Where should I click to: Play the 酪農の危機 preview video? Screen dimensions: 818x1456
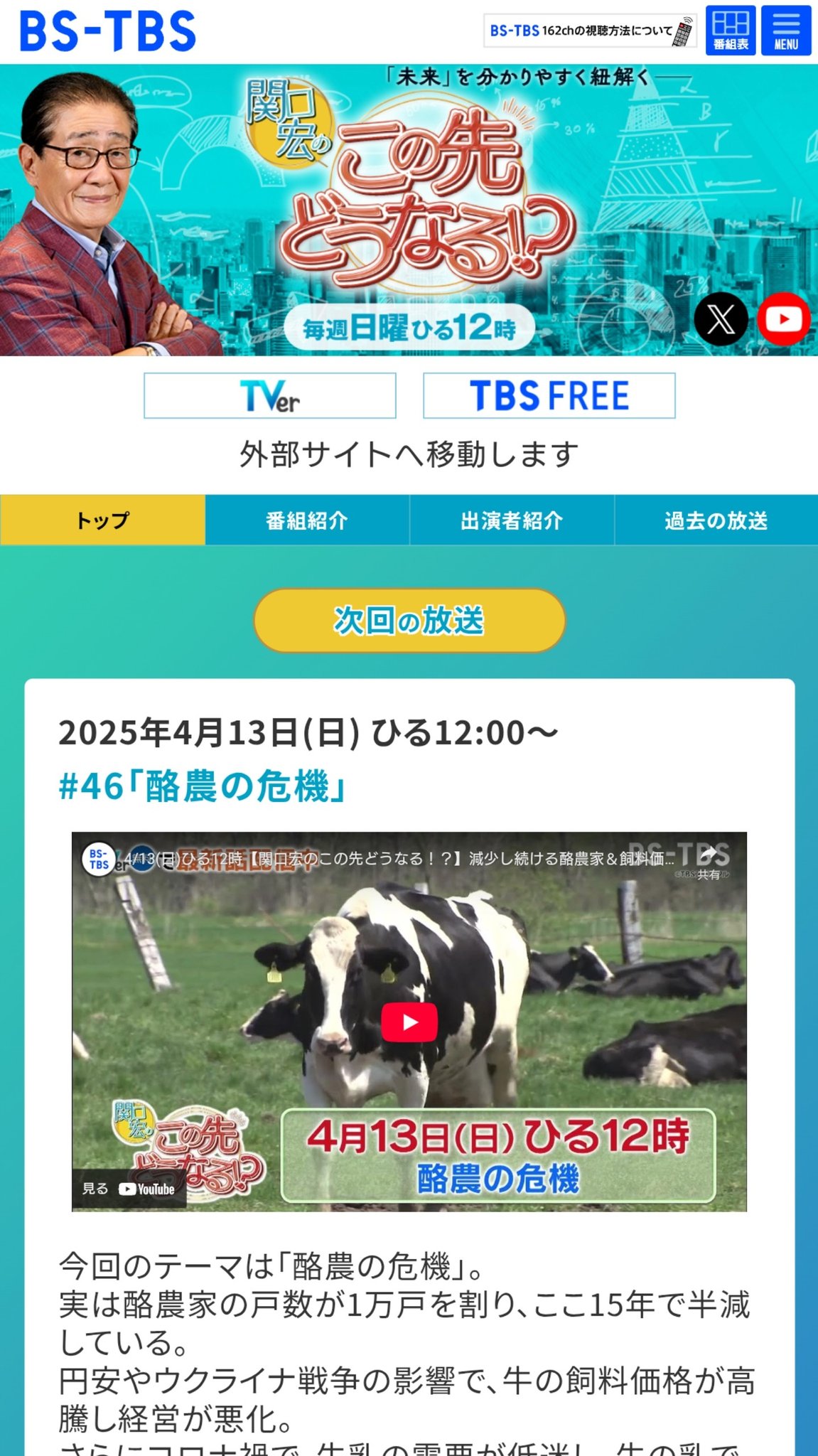pos(409,1022)
